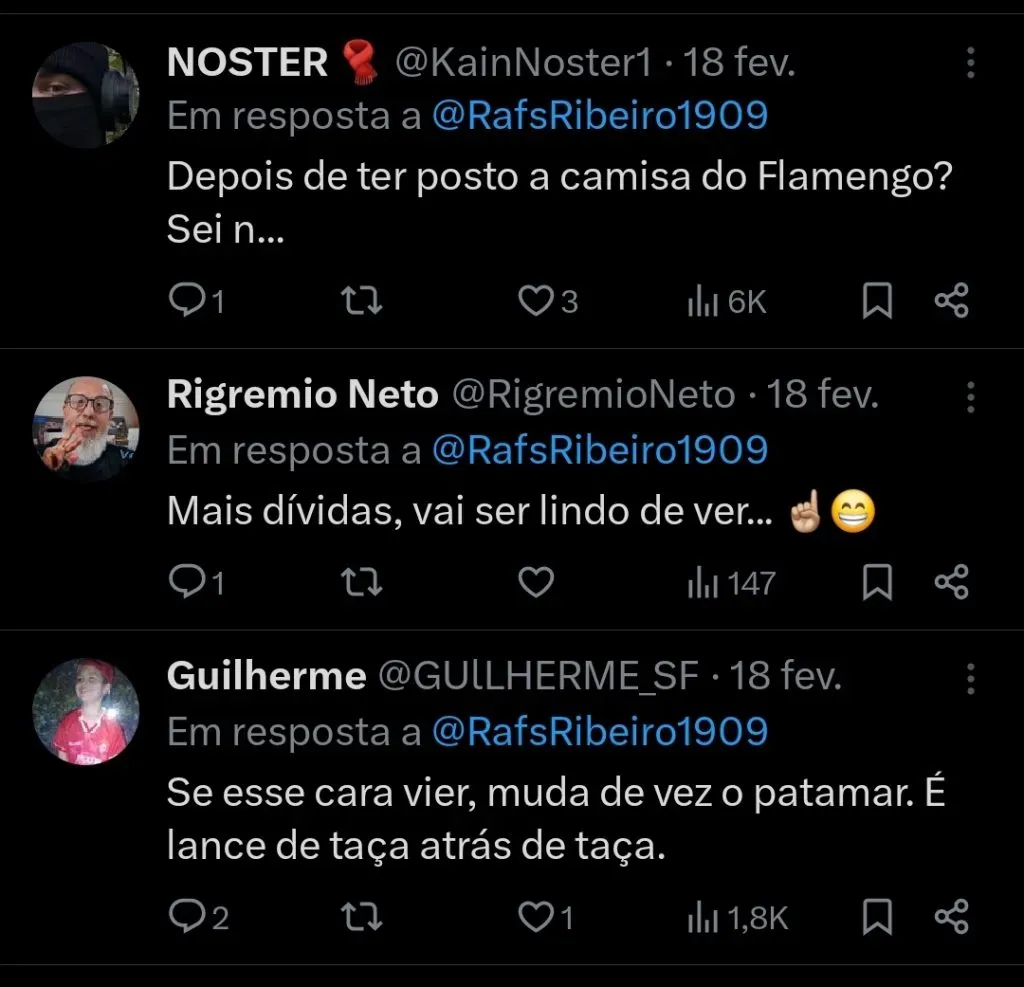This screenshot has height=987, width=1024.
Task: View Guilherme's profile picture
Action: pyautogui.click(x=86, y=711)
